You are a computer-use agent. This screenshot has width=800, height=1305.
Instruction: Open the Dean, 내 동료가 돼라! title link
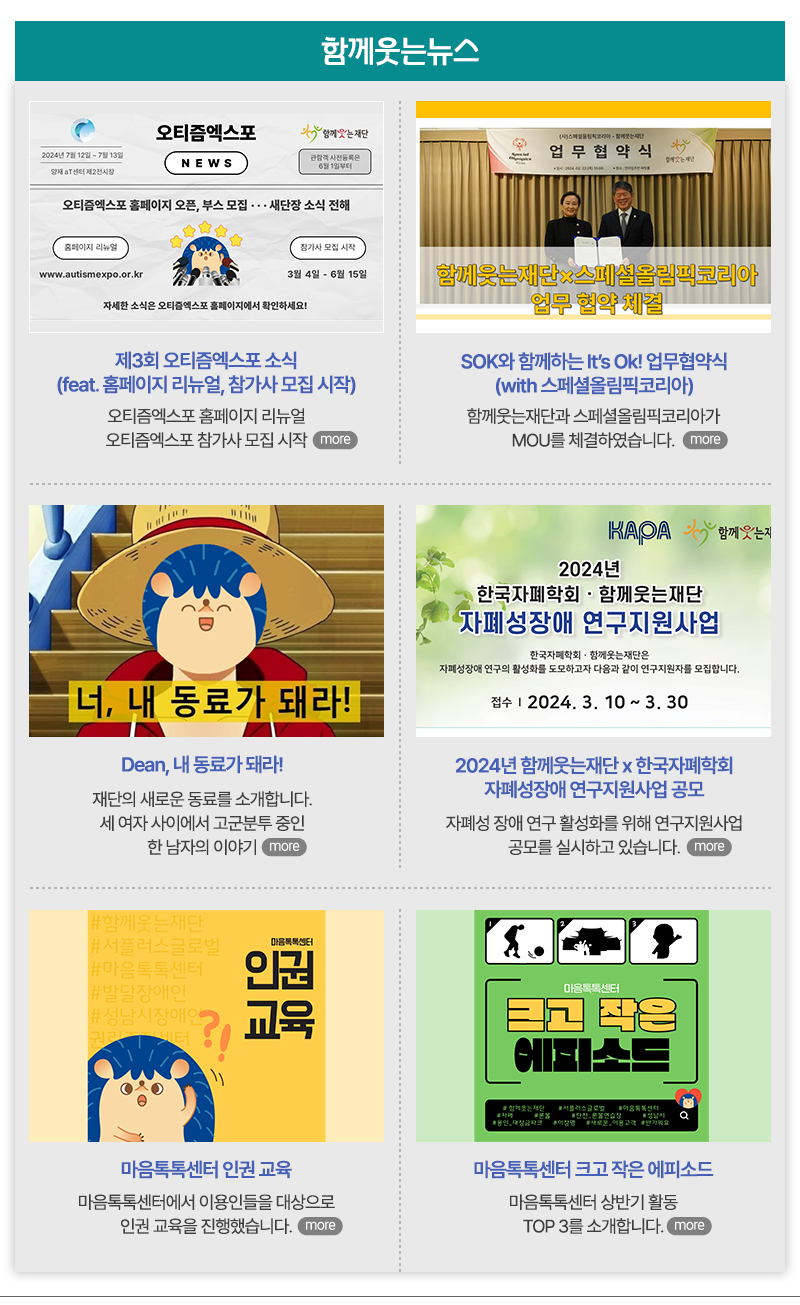(202, 765)
